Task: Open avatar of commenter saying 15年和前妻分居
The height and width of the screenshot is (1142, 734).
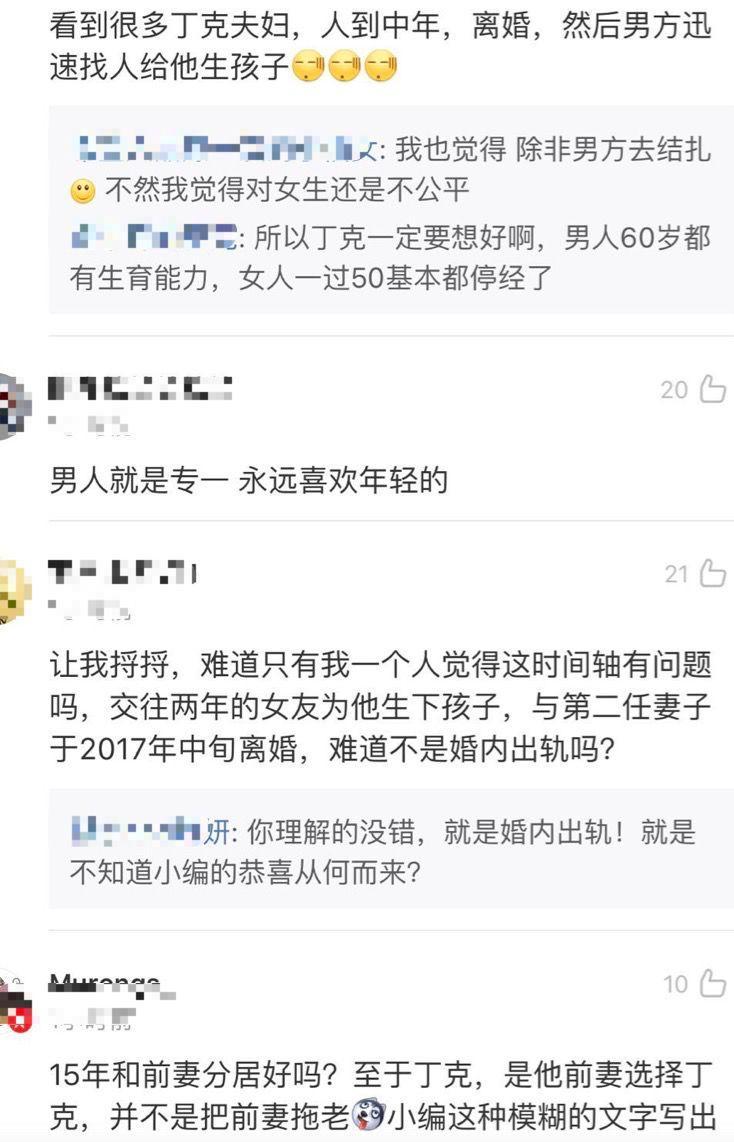Action: [14, 1002]
